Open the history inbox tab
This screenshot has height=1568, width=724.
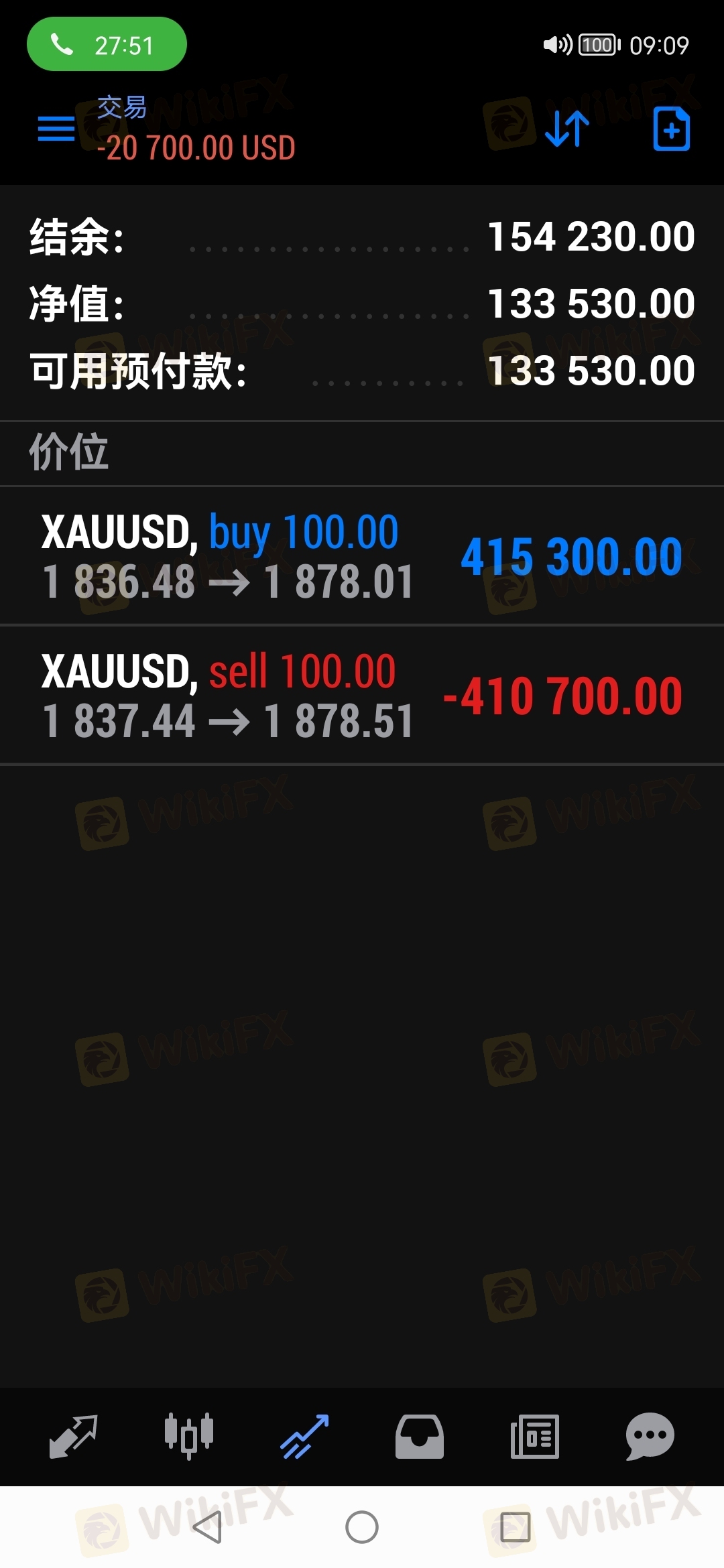click(420, 1437)
